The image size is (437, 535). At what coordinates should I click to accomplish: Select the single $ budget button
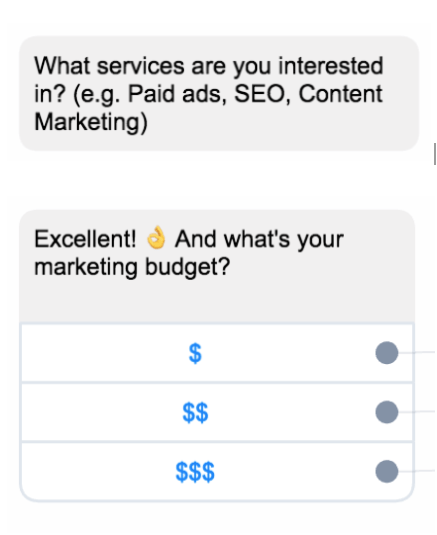click(217, 353)
